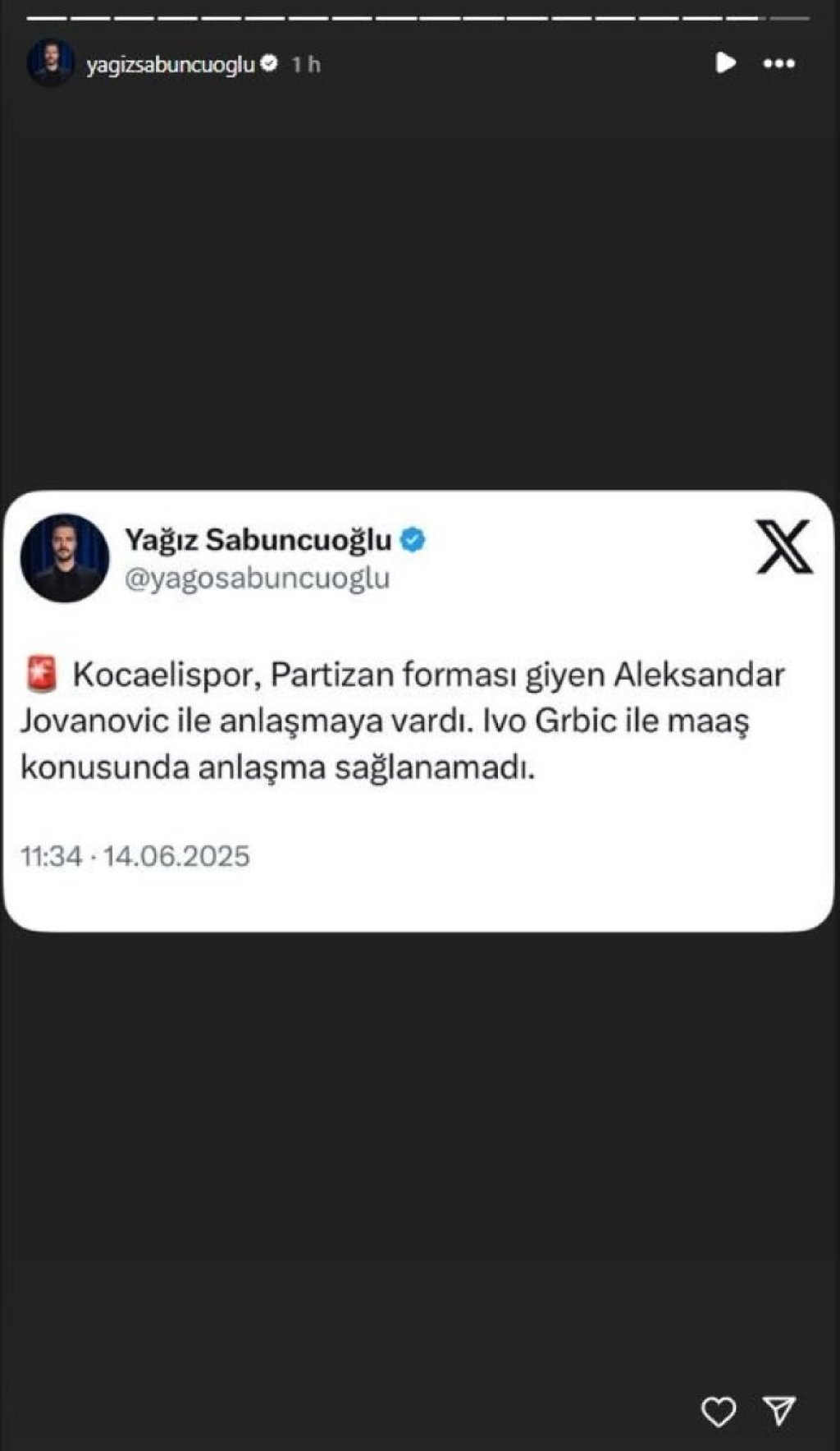Open the shared Yağız Sabuncuoğlu tweet card
The height and width of the screenshot is (1451, 840).
point(418,711)
